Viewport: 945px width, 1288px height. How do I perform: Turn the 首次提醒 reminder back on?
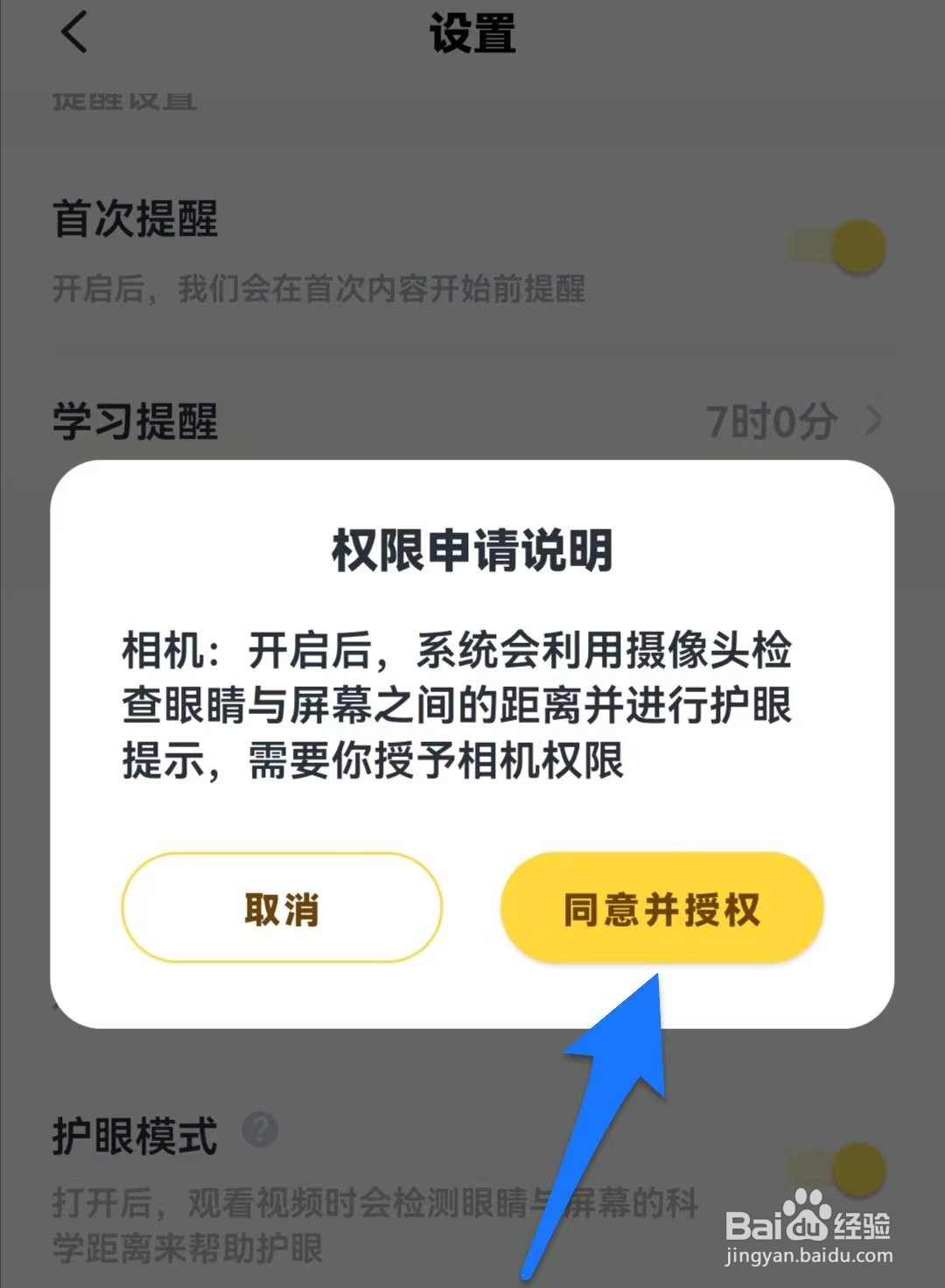pos(840,245)
